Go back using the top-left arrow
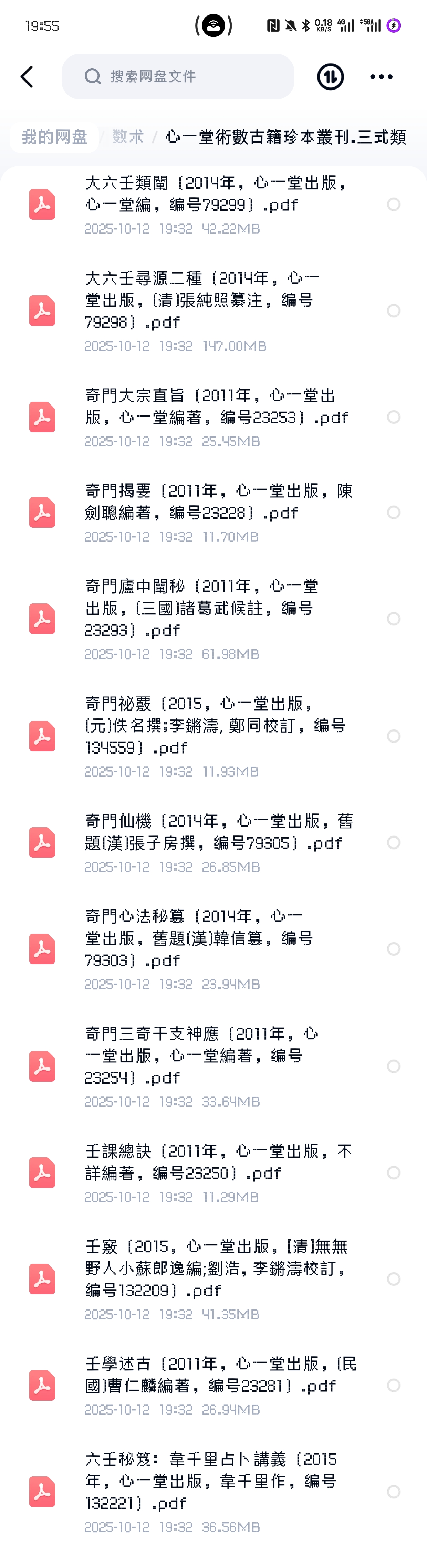427x1568 pixels. click(27, 77)
